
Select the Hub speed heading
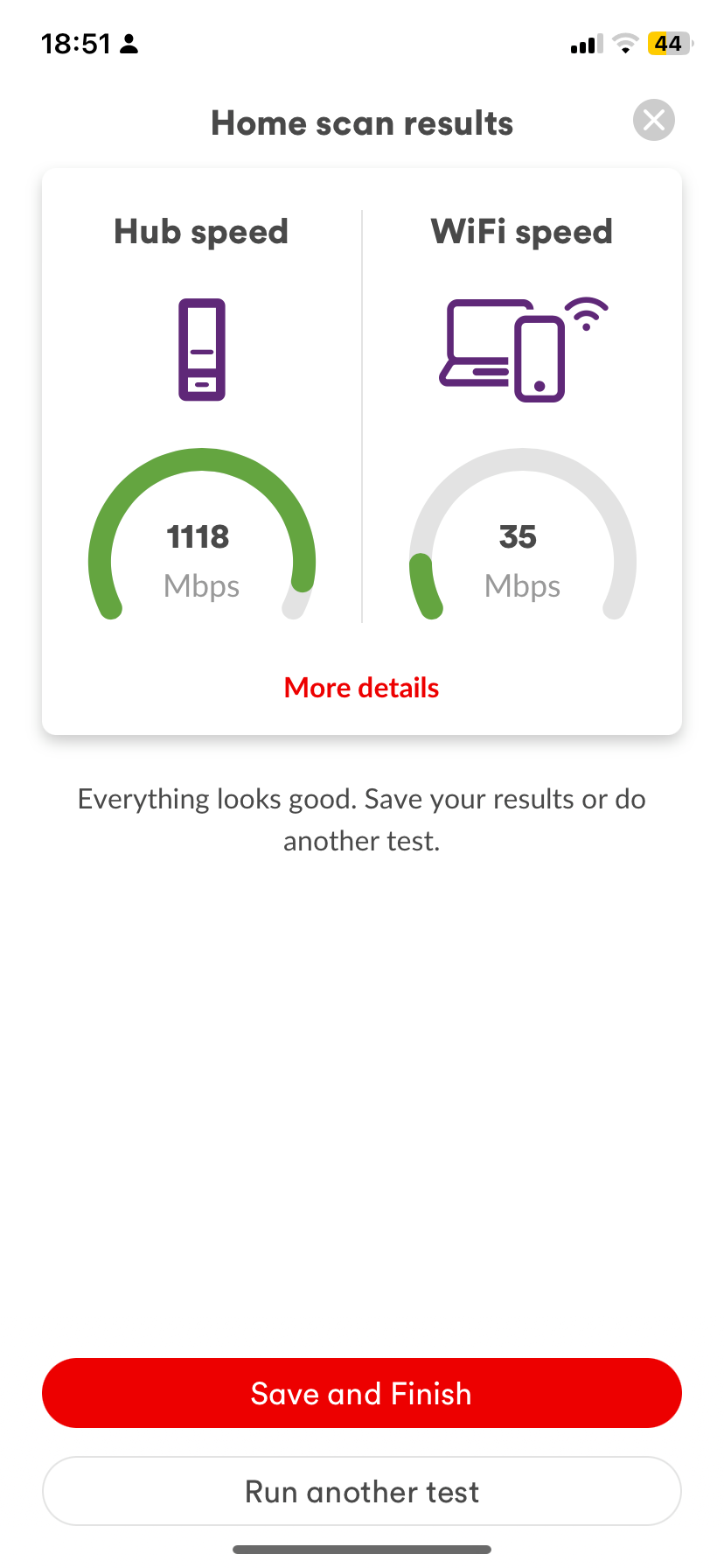point(200,230)
